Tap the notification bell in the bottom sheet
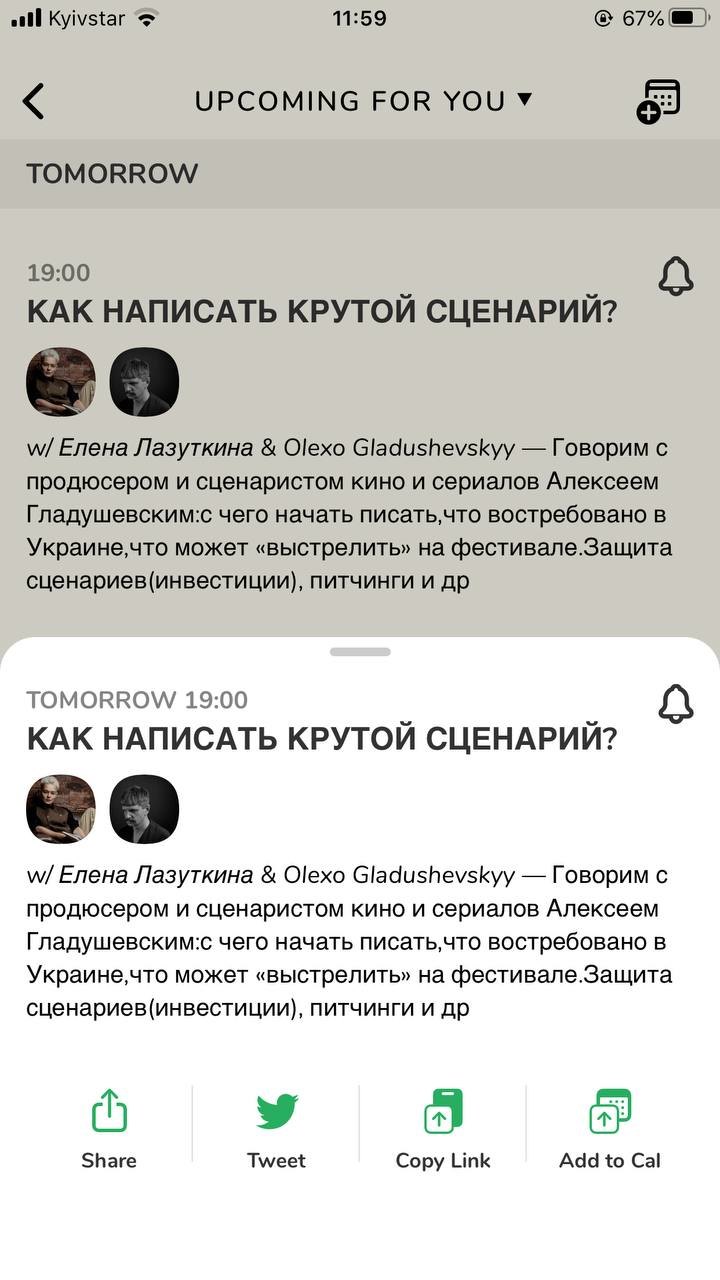 coord(676,704)
